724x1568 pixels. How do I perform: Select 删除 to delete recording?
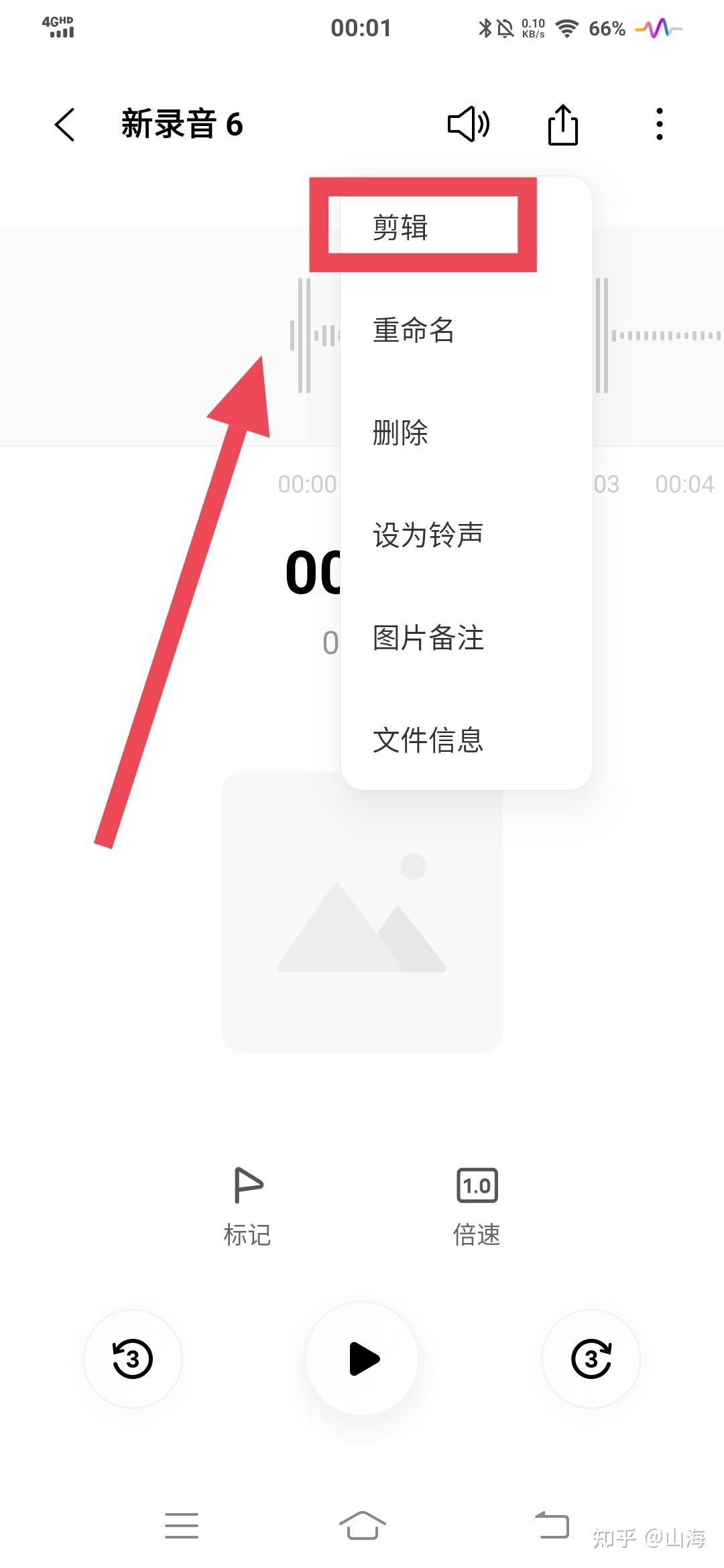[x=401, y=433]
